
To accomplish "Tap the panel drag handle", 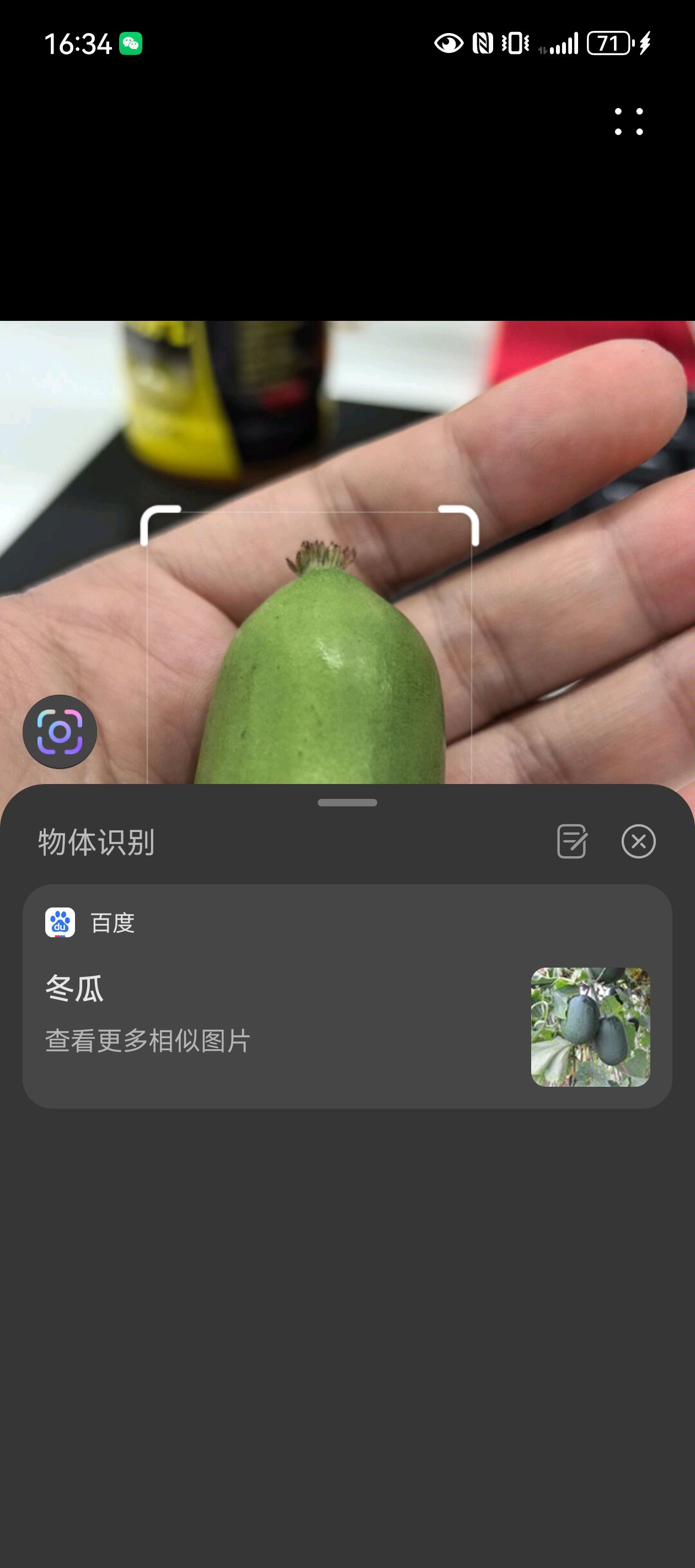I will (347, 802).
